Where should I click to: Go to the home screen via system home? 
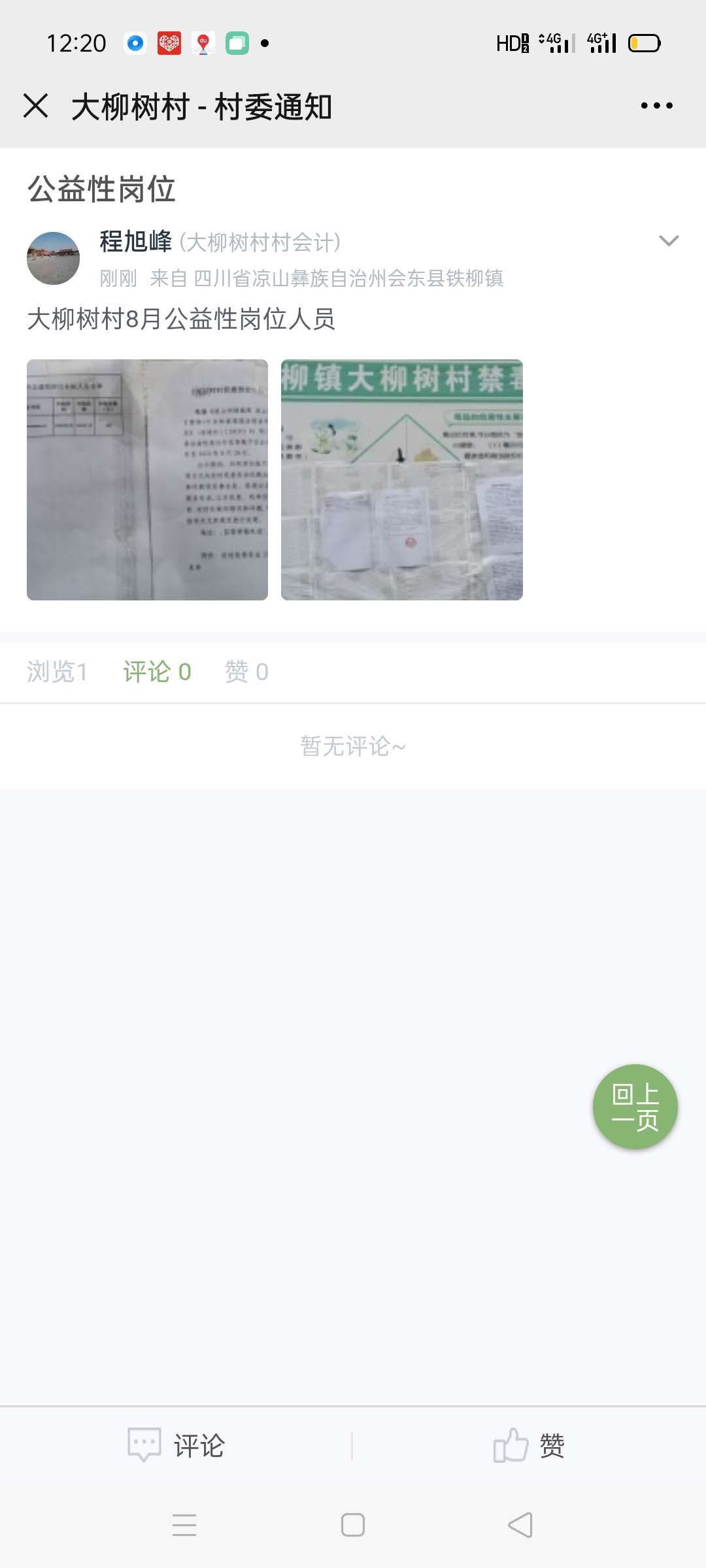[353, 1525]
